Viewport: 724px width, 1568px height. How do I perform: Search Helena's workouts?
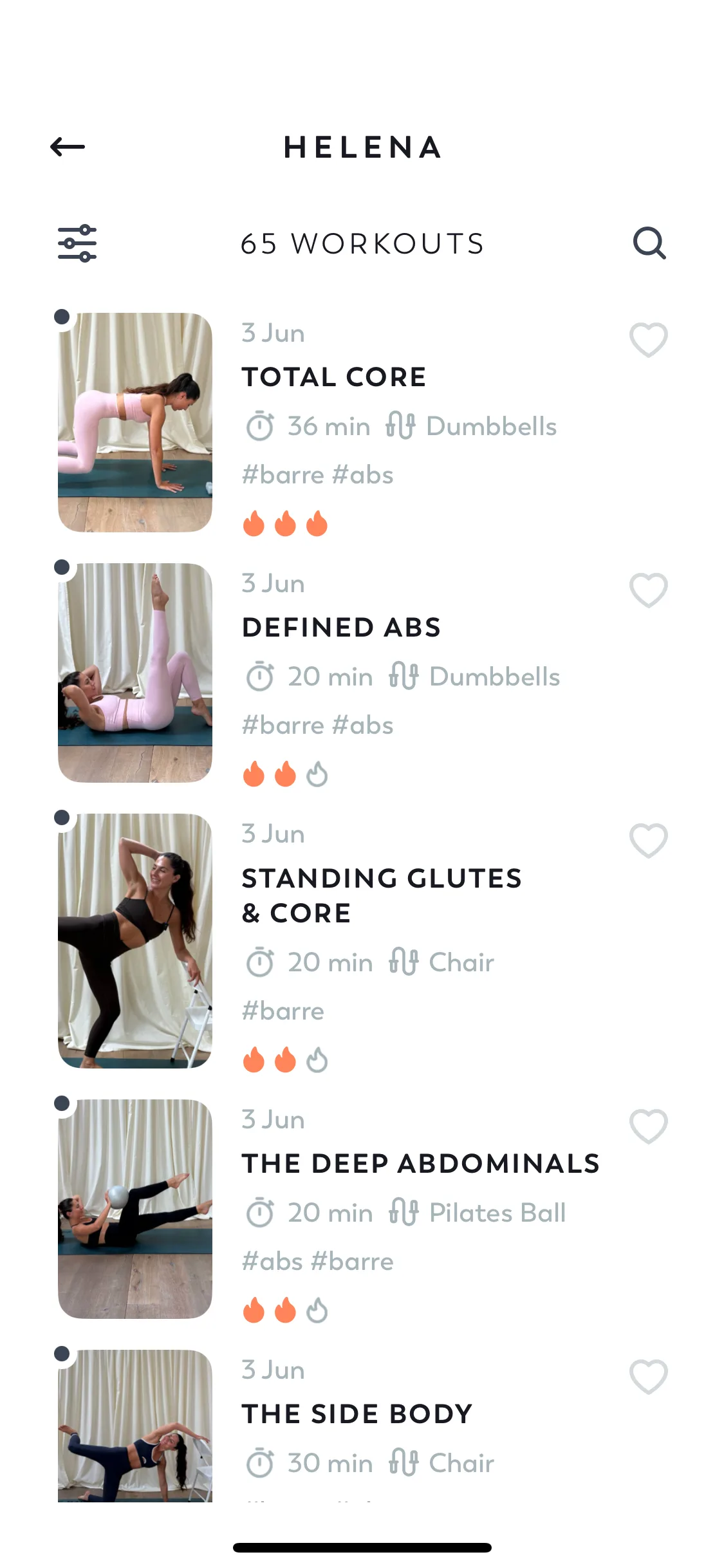649,243
